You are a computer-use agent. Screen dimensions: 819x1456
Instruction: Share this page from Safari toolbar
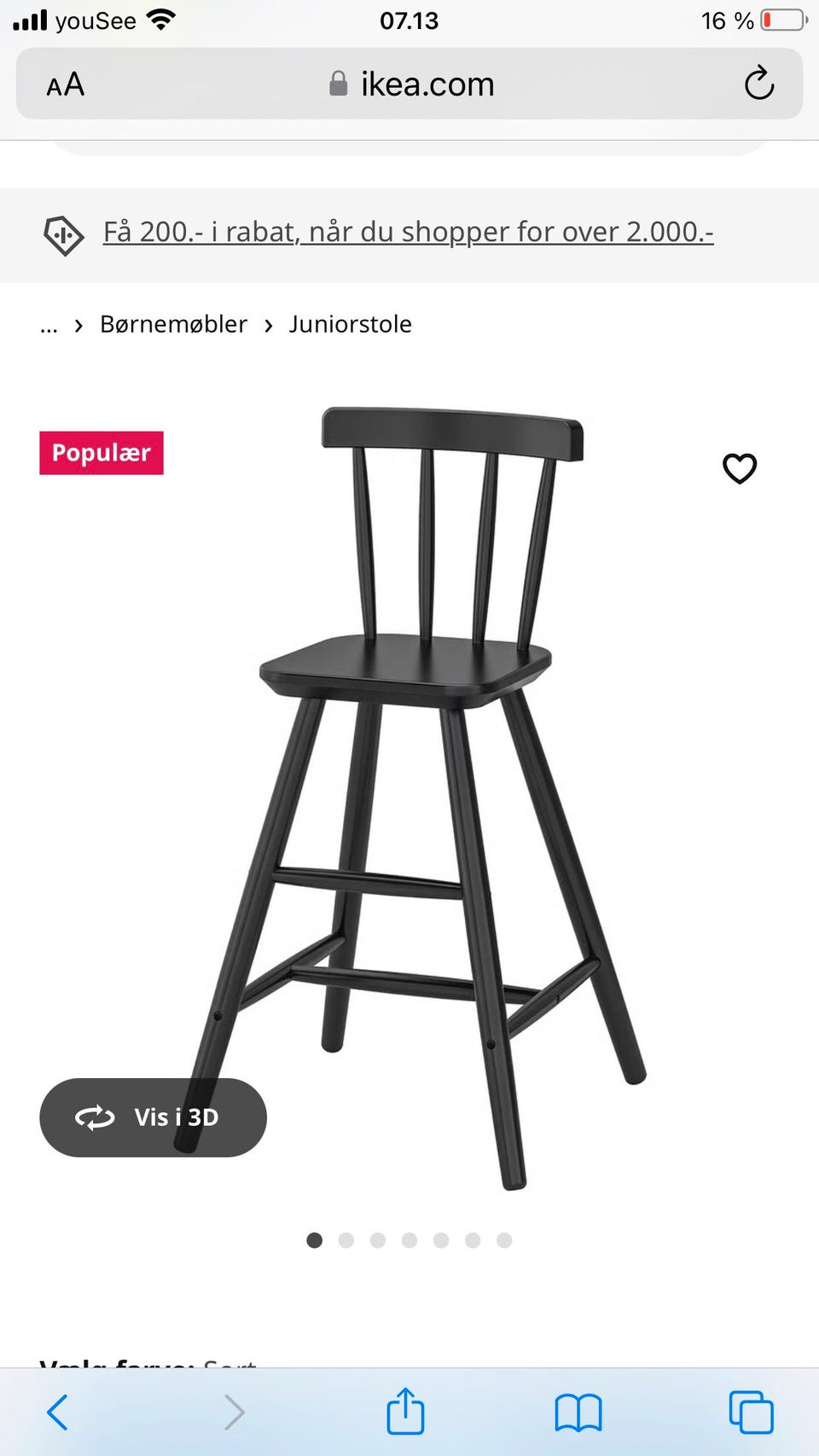coord(405,1411)
